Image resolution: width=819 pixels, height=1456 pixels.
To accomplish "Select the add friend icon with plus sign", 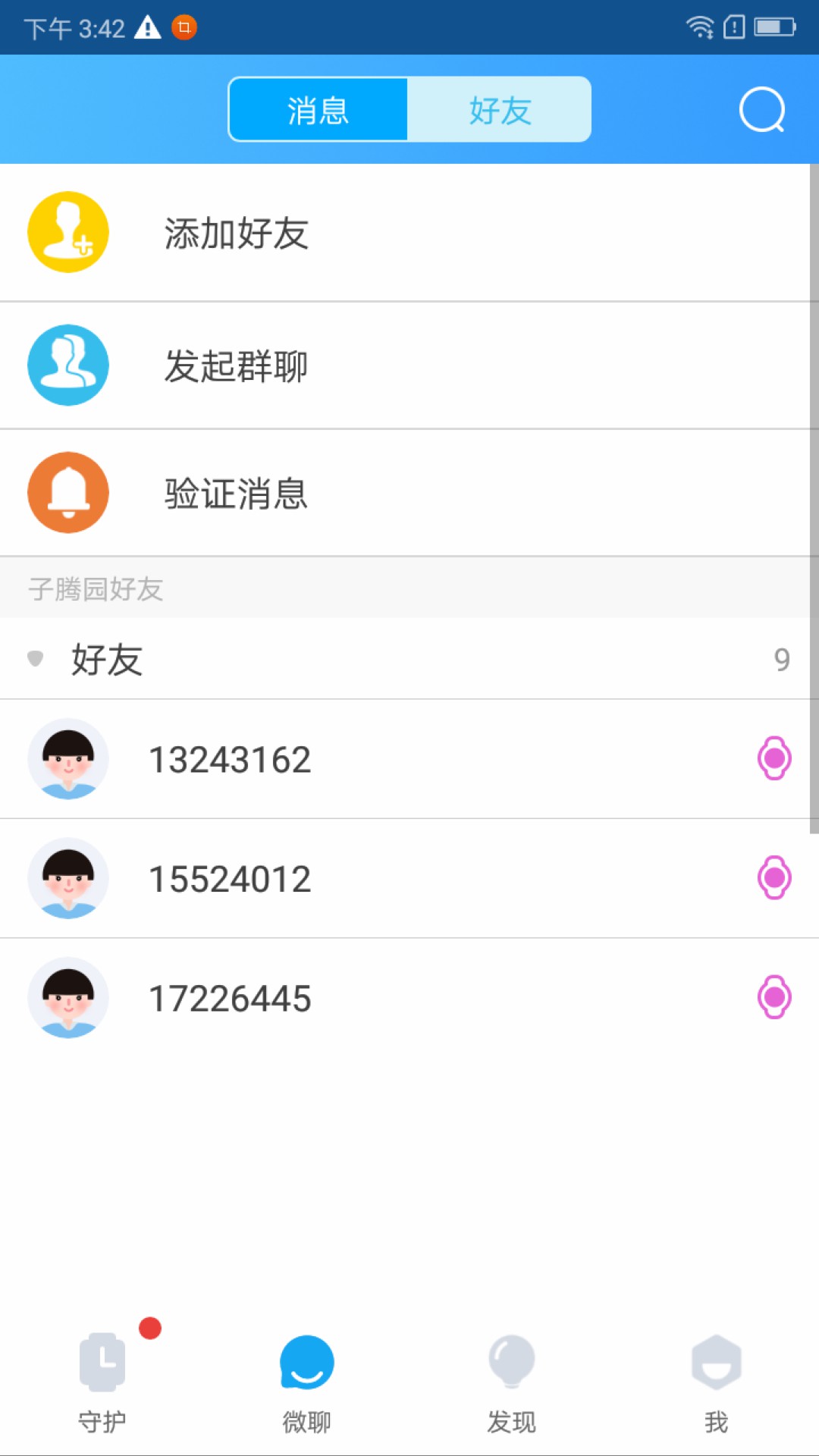I will coord(67,232).
